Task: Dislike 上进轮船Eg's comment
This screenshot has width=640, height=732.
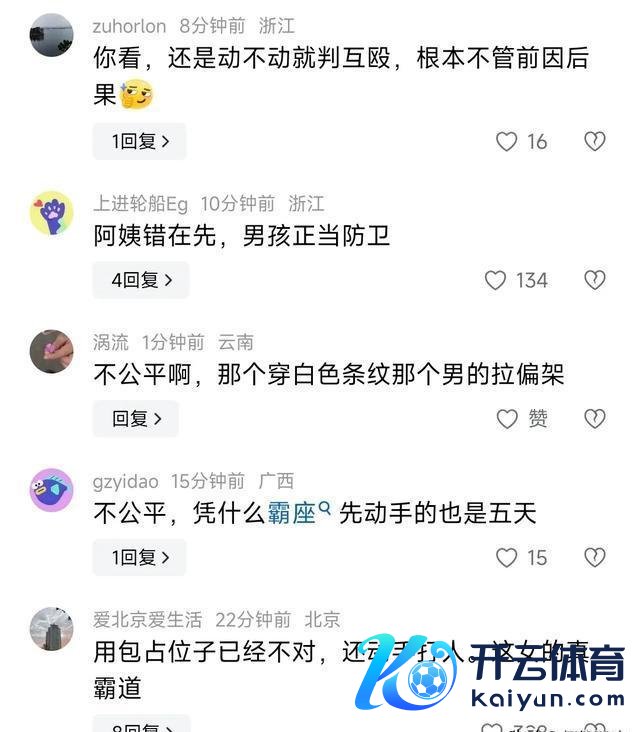Action: [x=595, y=281]
